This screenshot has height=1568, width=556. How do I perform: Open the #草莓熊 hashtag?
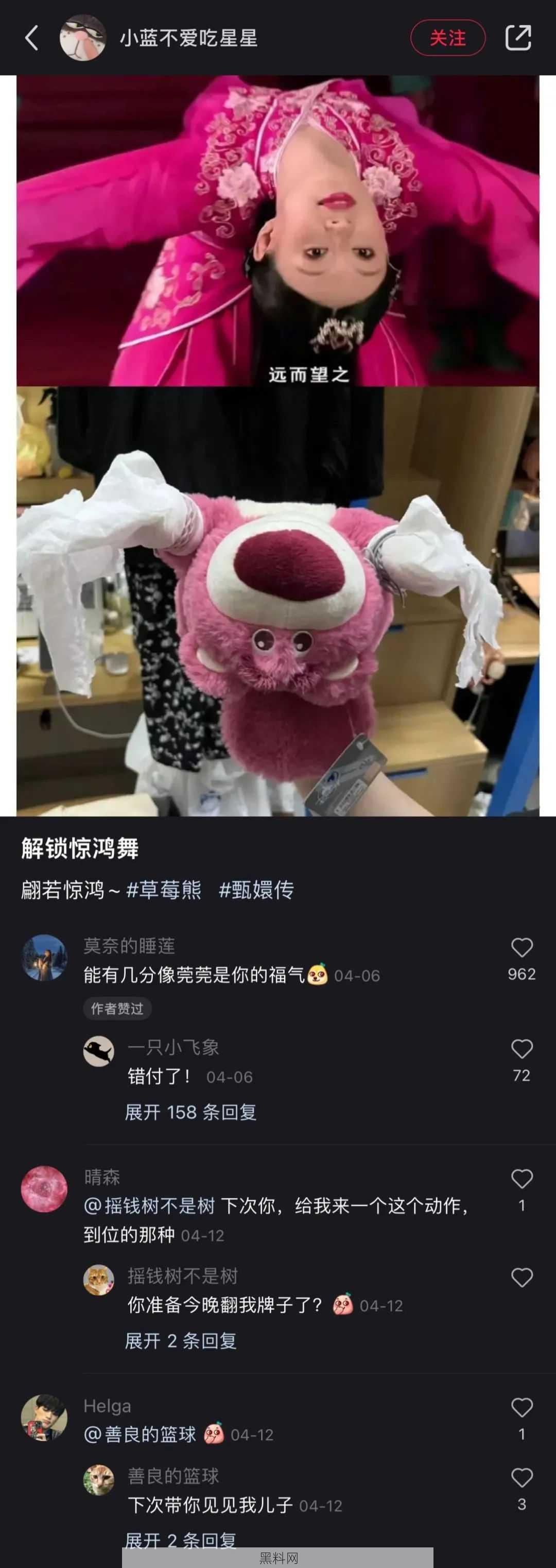pyautogui.click(x=164, y=890)
